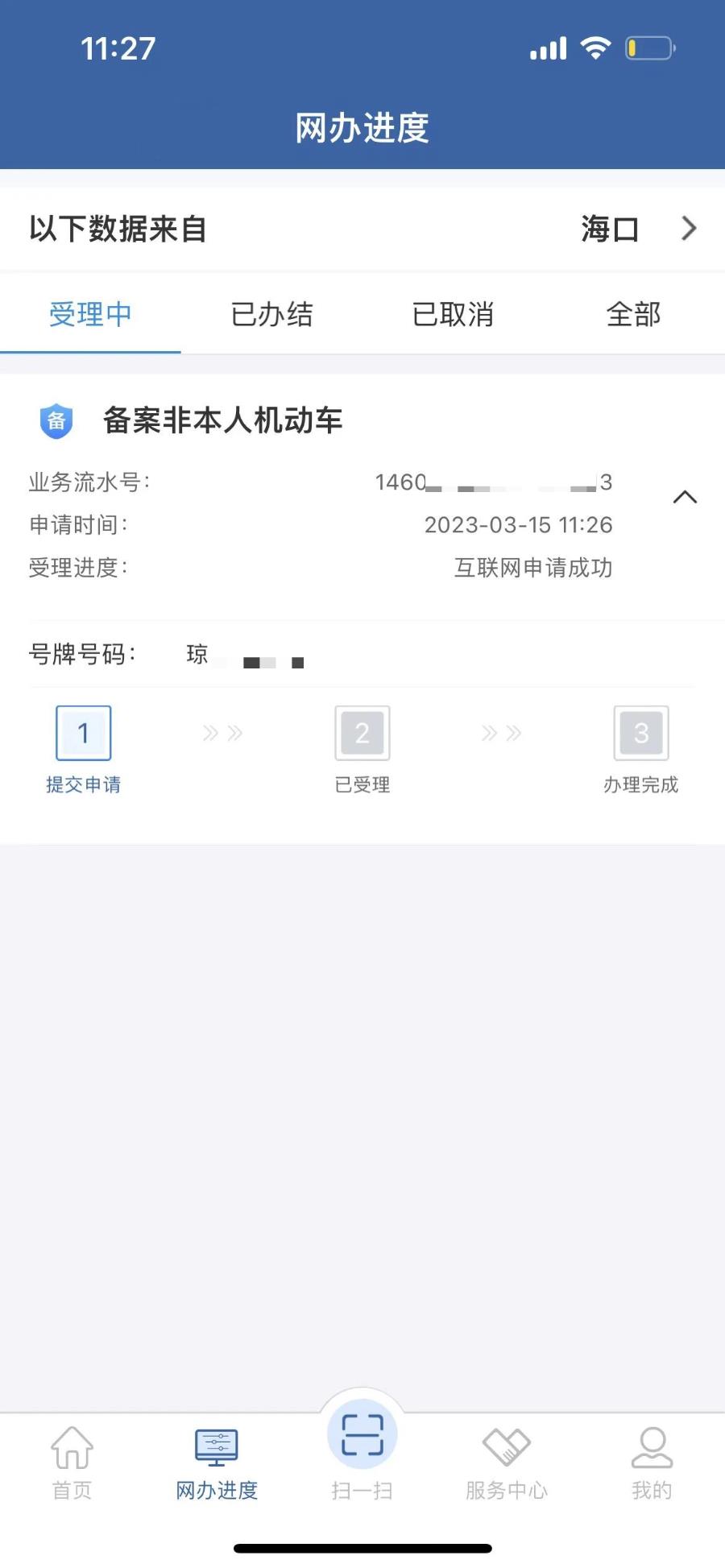Show 全部 applications tab
Image resolution: width=725 pixels, height=1568 pixels.
pos(634,314)
